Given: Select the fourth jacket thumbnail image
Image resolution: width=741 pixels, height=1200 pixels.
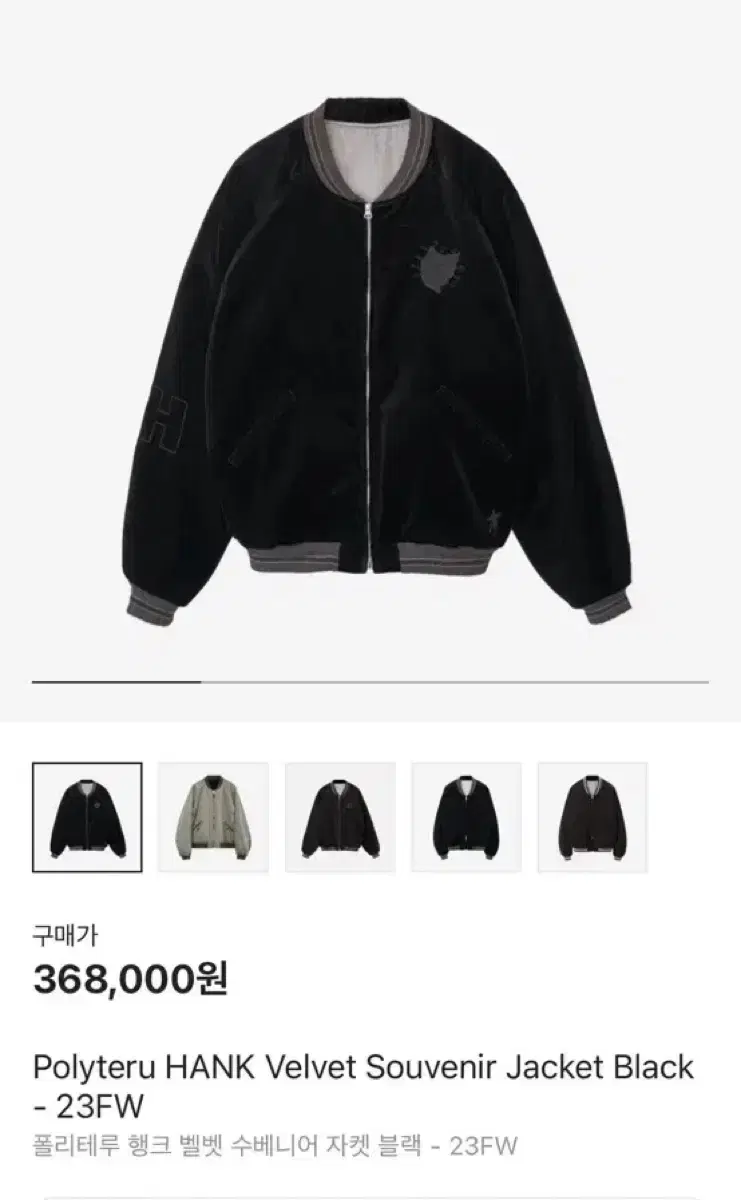Looking at the screenshot, I should point(466,817).
